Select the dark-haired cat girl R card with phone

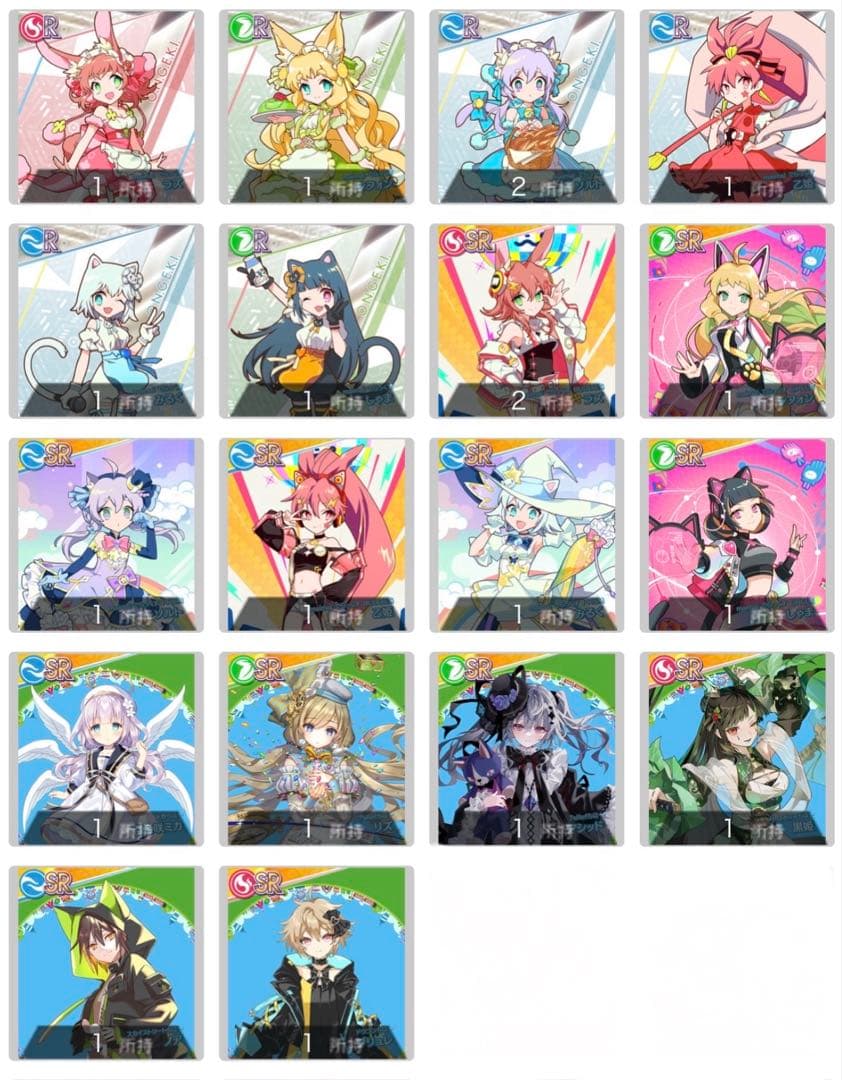click(317, 320)
